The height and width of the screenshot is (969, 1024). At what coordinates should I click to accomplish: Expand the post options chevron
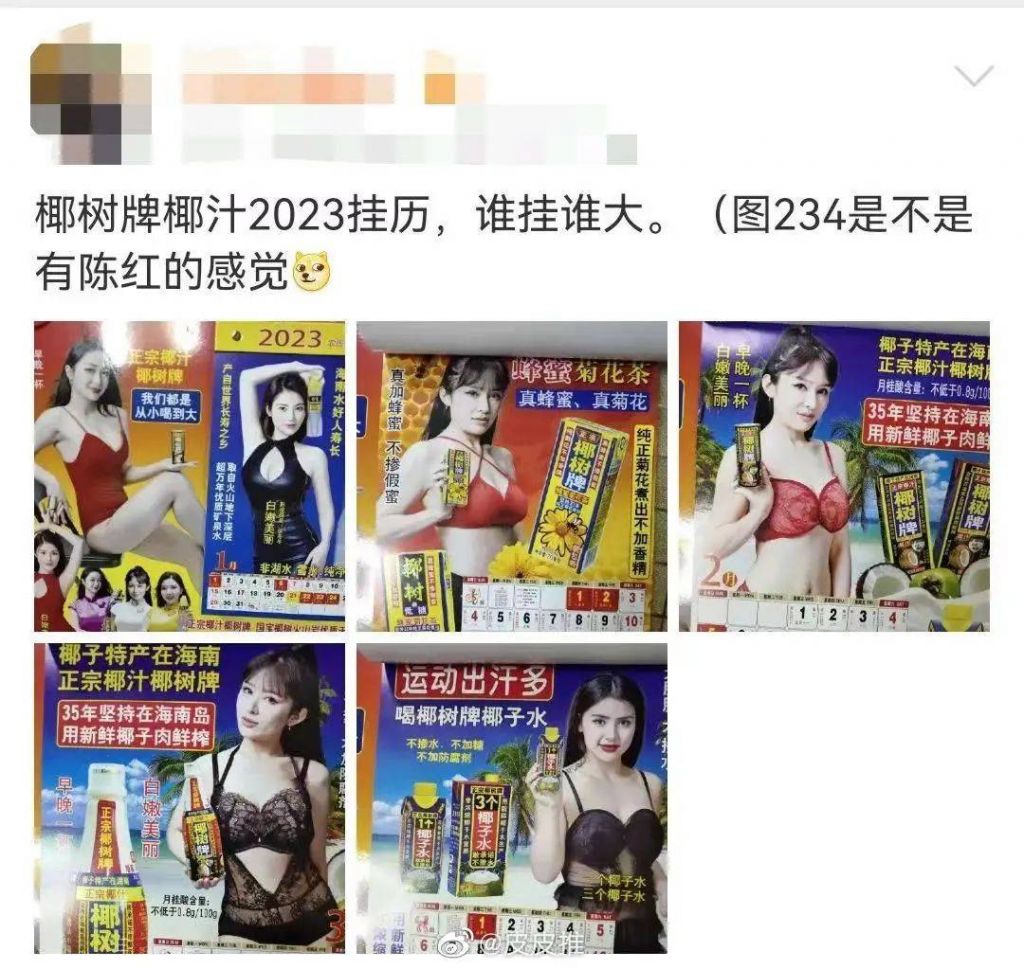click(974, 76)
